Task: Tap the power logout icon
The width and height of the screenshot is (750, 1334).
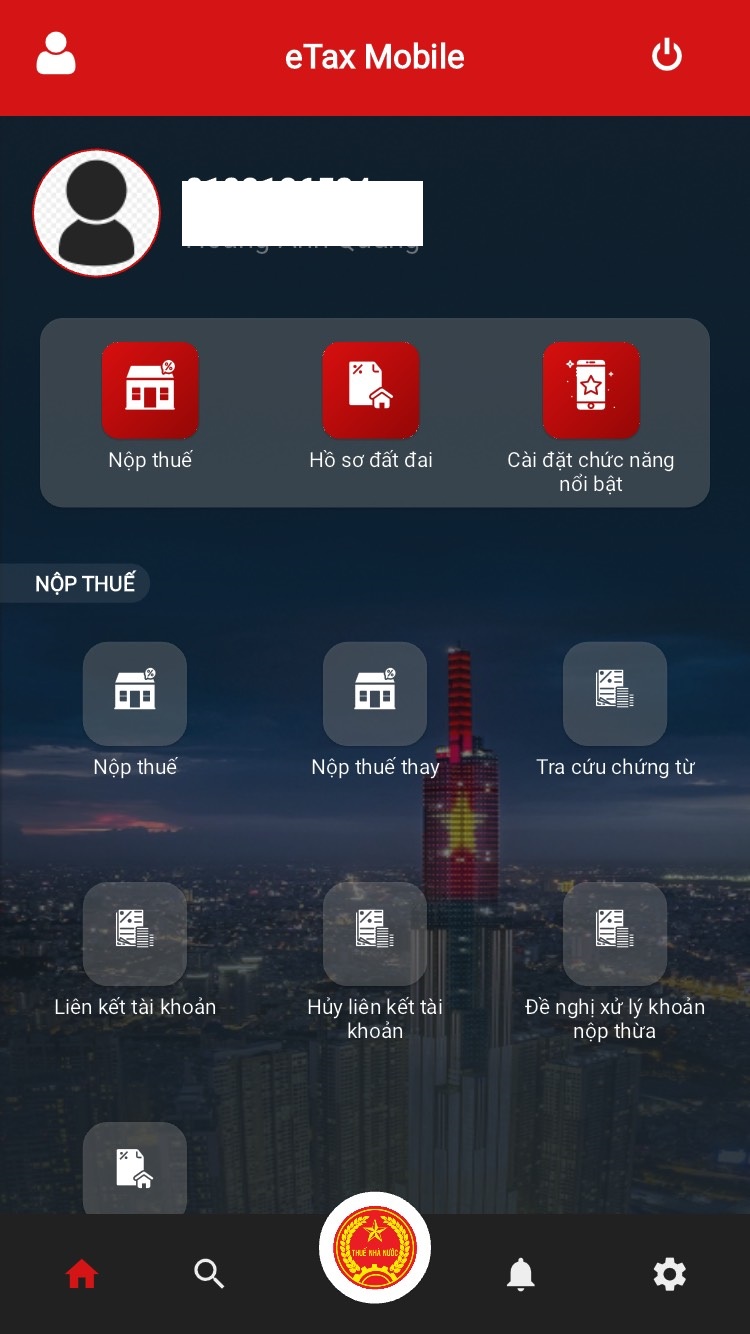Action: pyautogui.click(x=667, y=55)
